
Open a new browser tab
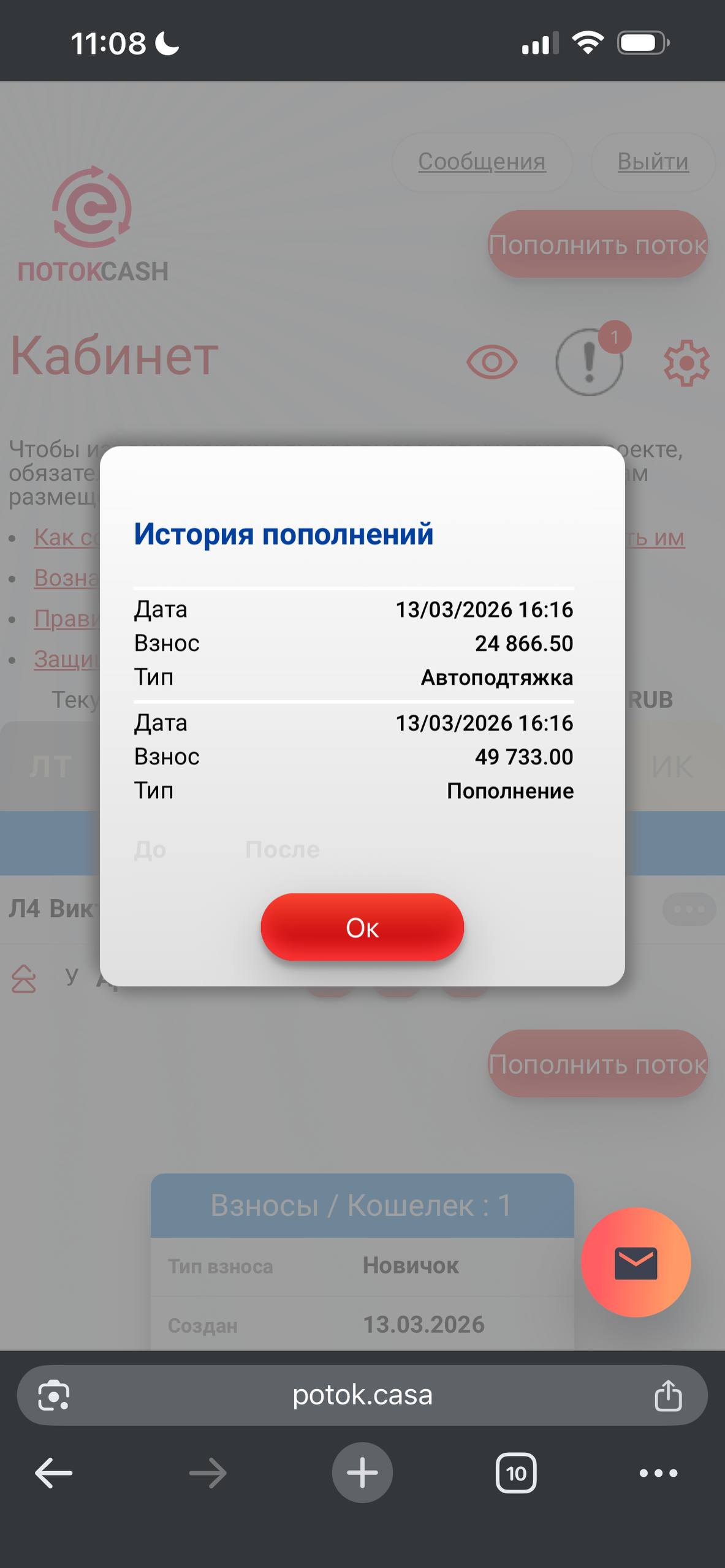(x=362, y=1472)
